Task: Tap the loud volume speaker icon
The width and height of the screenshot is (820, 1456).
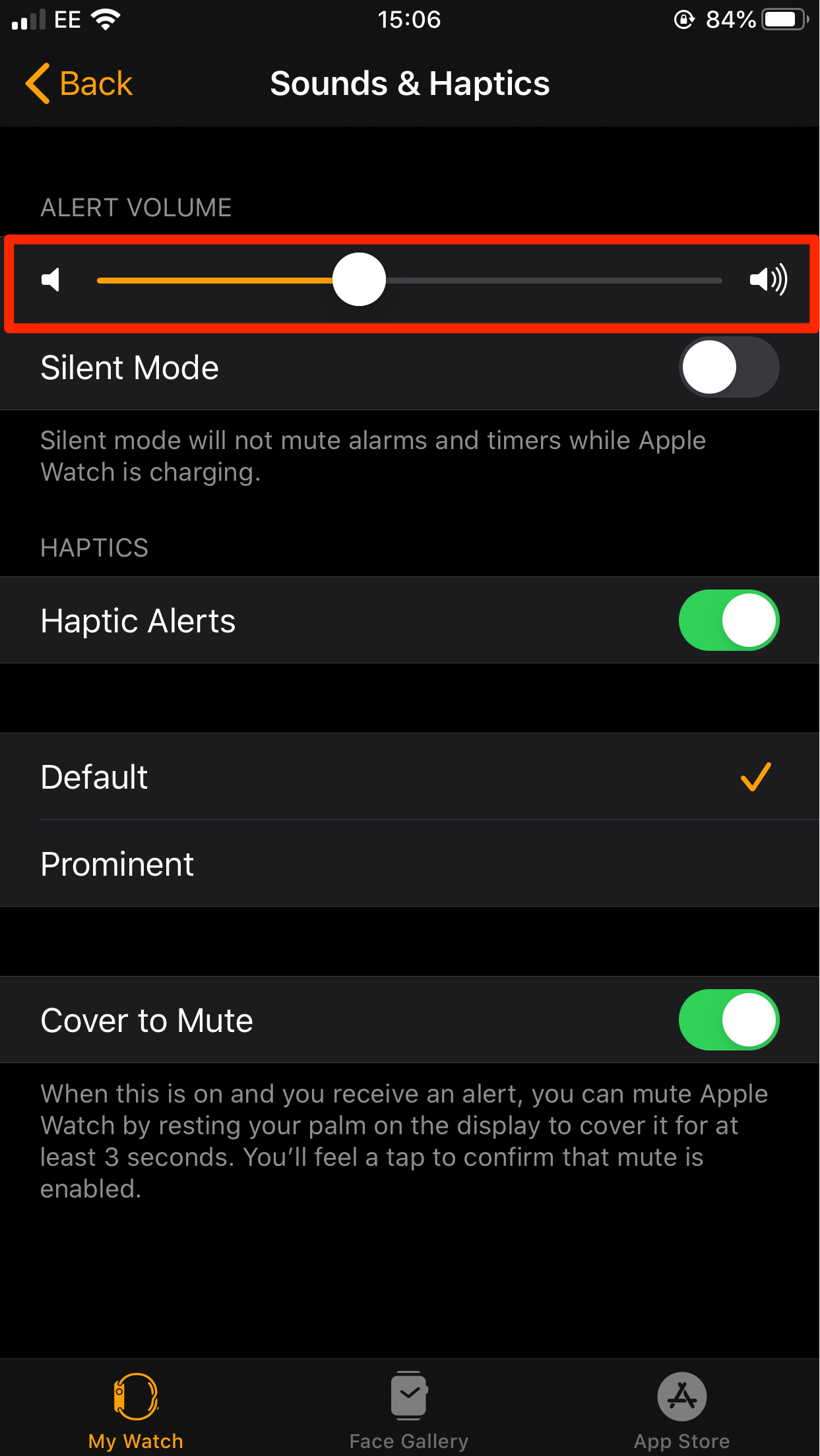Action: [x=769, y=280]
